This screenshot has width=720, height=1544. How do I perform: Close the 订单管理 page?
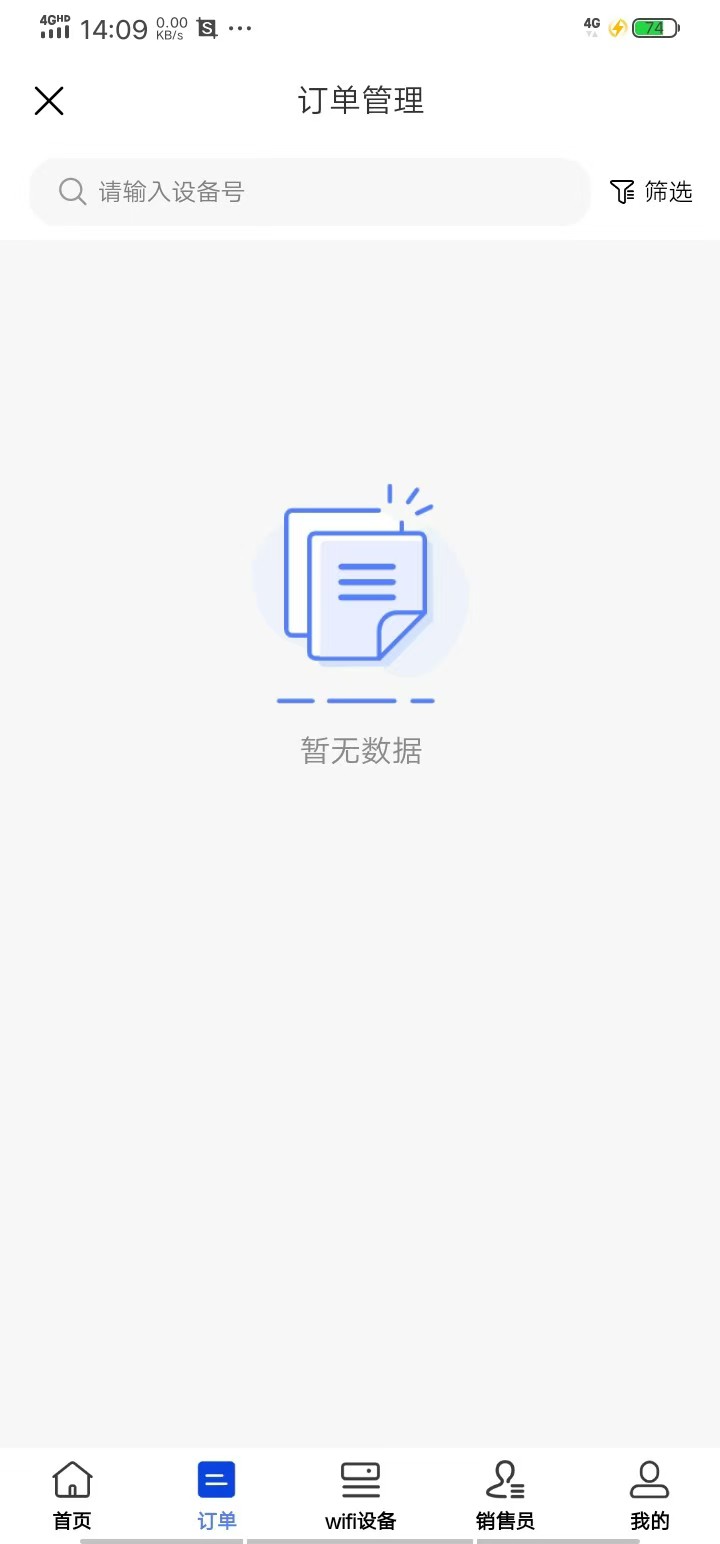pos(49,101)
